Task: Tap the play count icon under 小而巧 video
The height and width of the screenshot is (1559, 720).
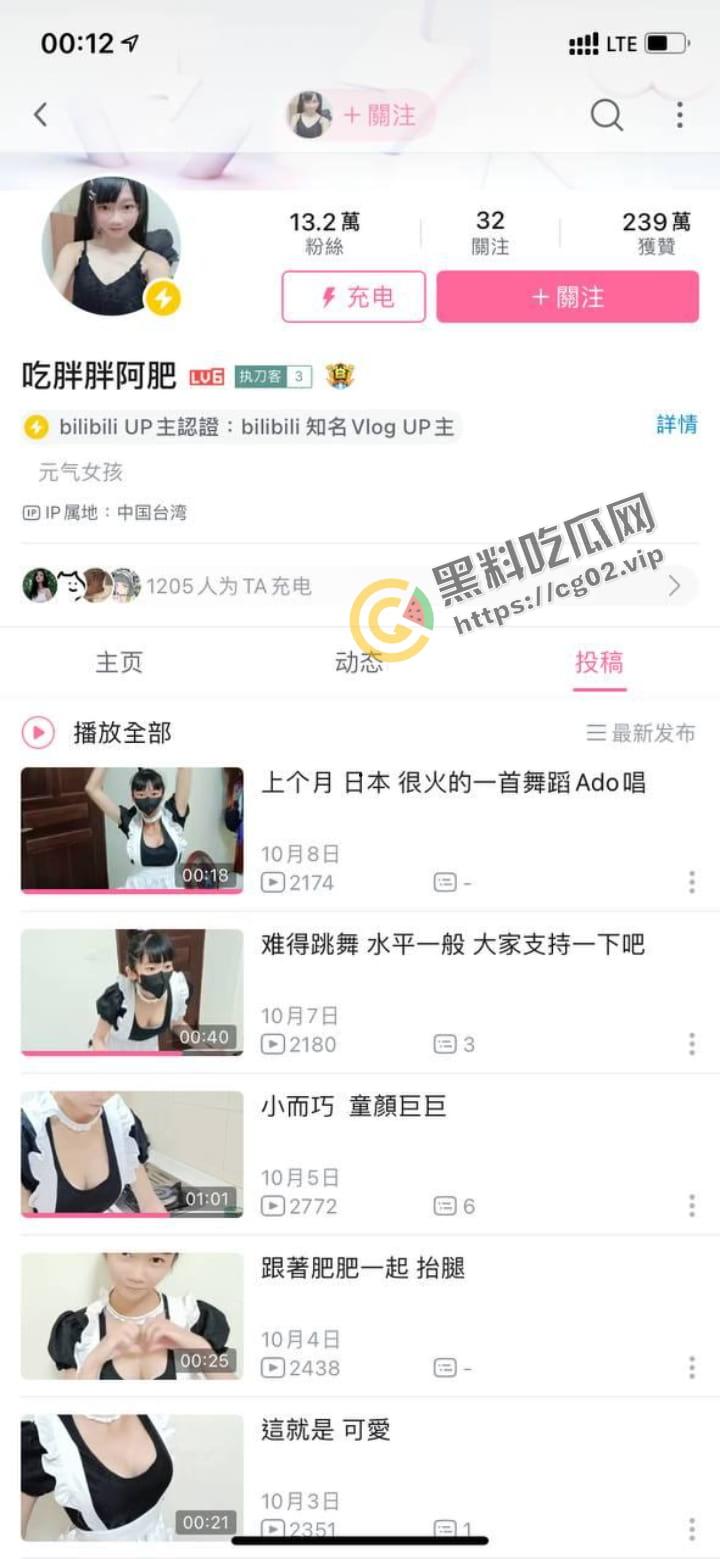Action: (273, 1206)
